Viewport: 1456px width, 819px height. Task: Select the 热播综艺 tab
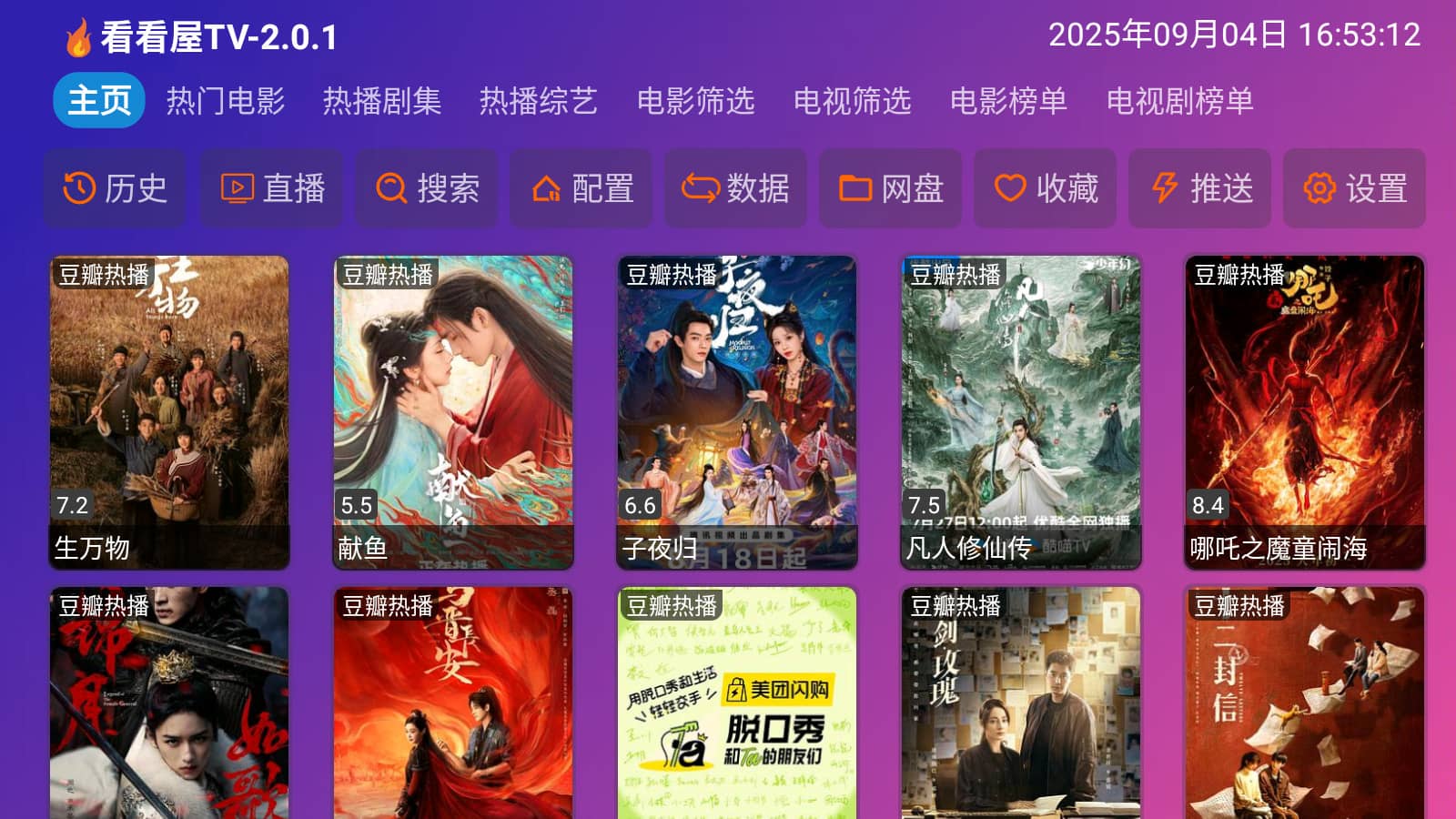(x=539, y=101)
